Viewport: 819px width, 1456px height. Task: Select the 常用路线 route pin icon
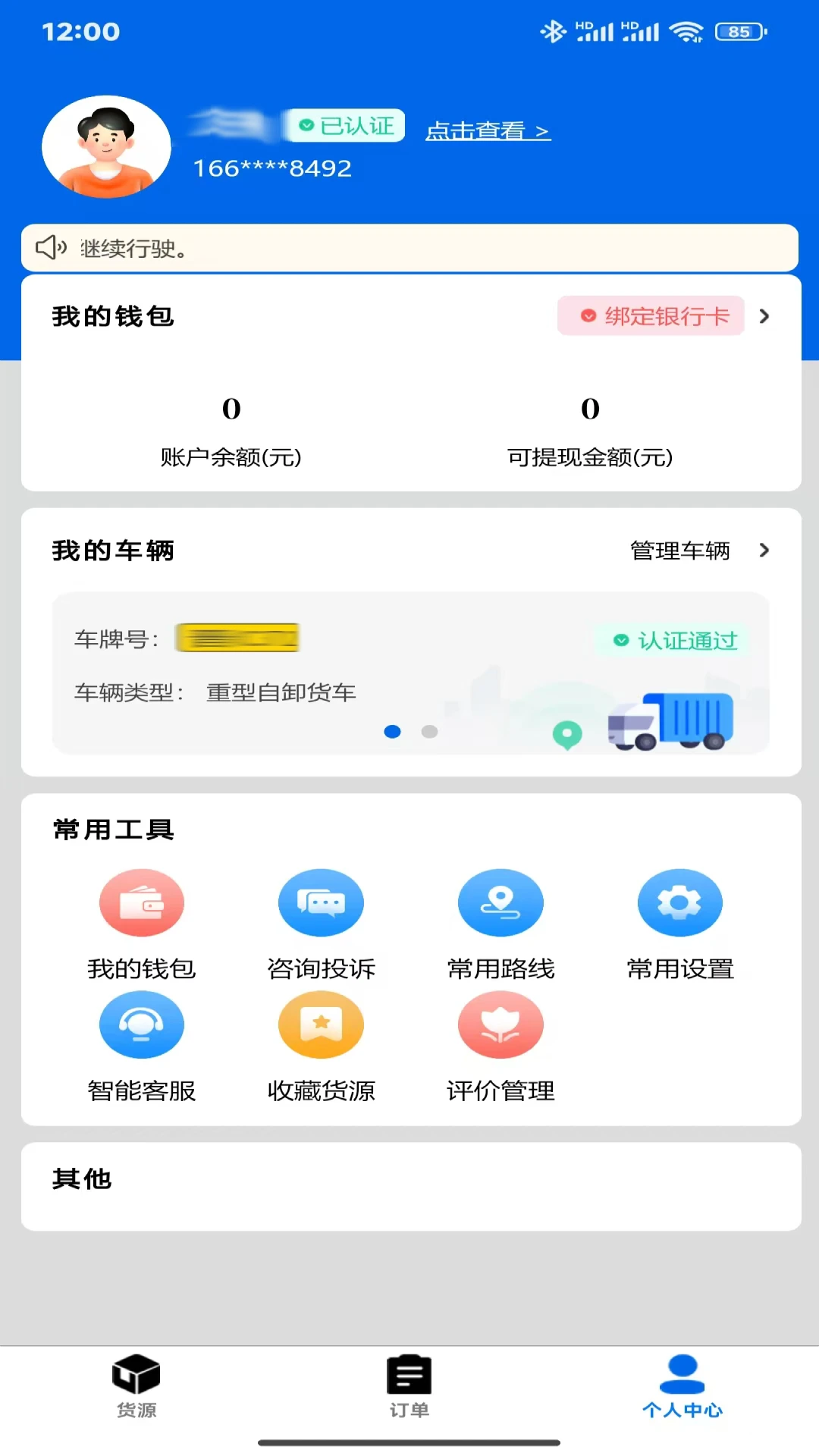(x=500, y=902)
